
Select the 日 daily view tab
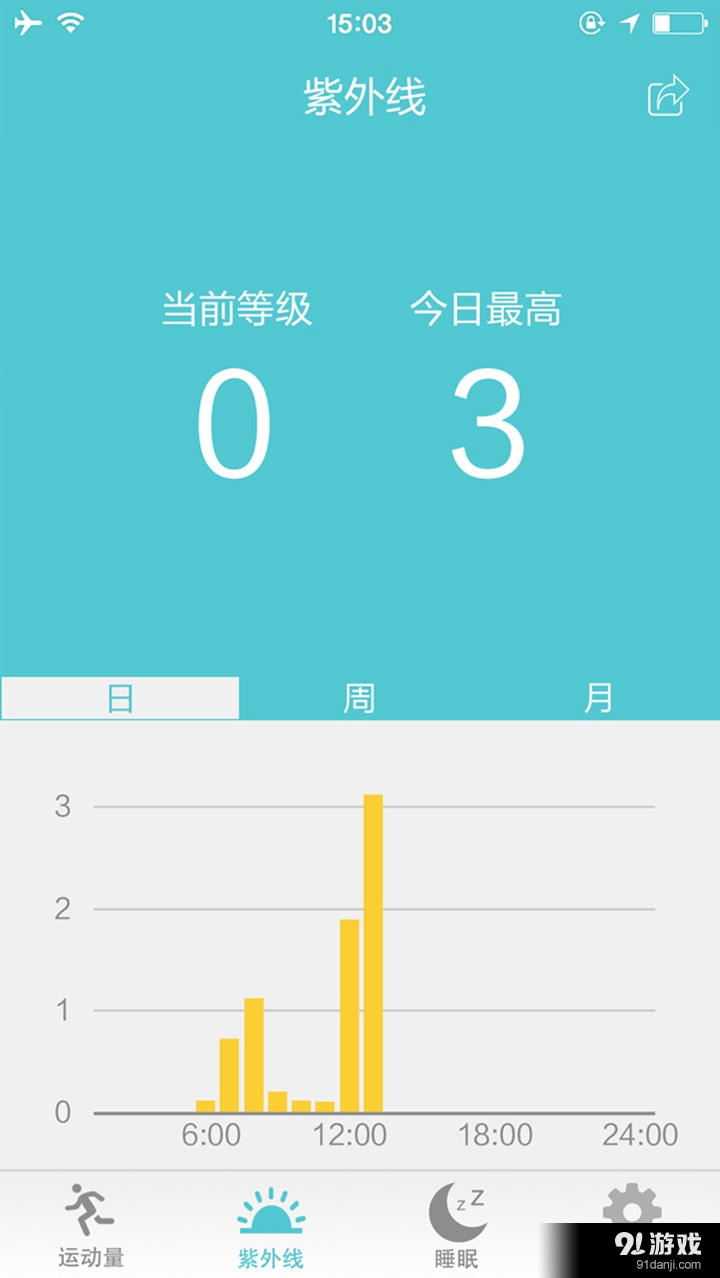(120, 698)
